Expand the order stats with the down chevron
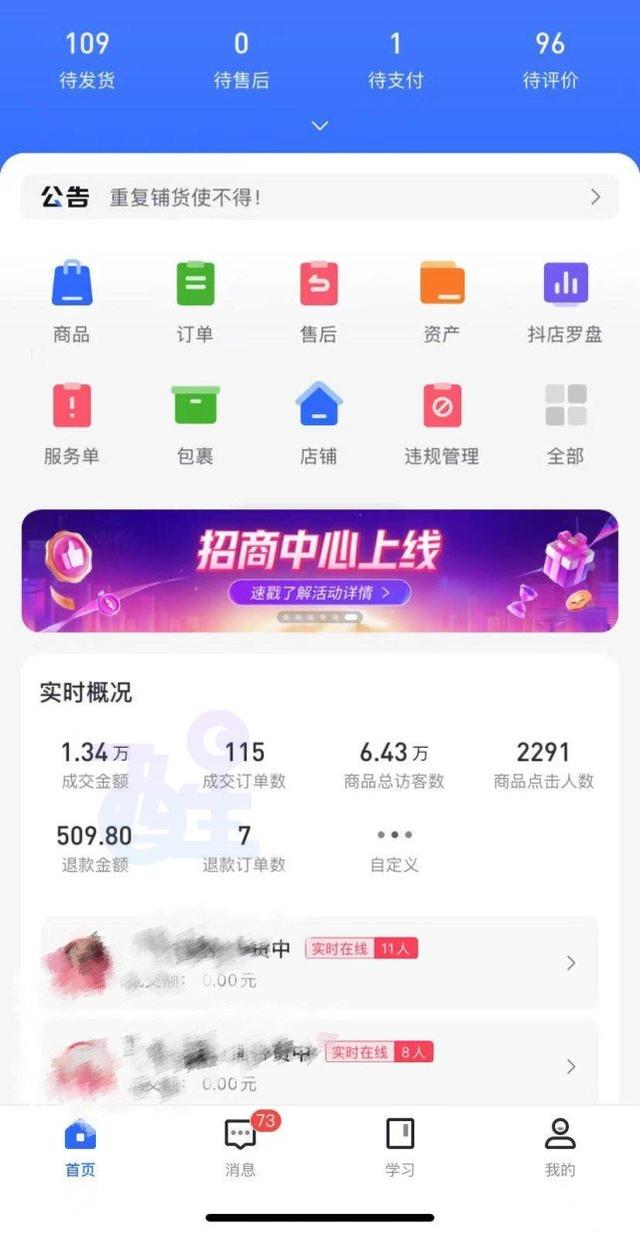Screen dimensions: 640x1234 coord(320,126)
